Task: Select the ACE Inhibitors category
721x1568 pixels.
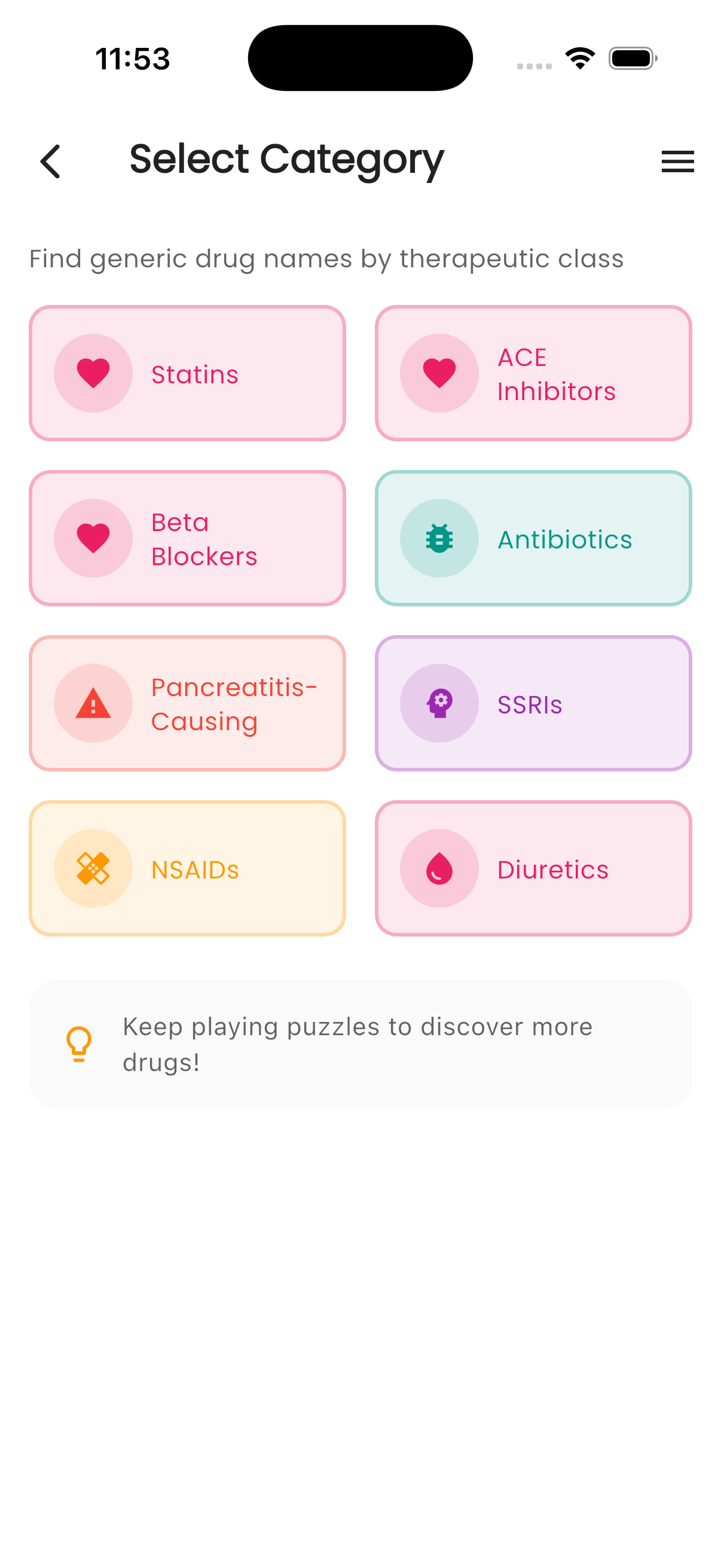Action: coord(534,372)
